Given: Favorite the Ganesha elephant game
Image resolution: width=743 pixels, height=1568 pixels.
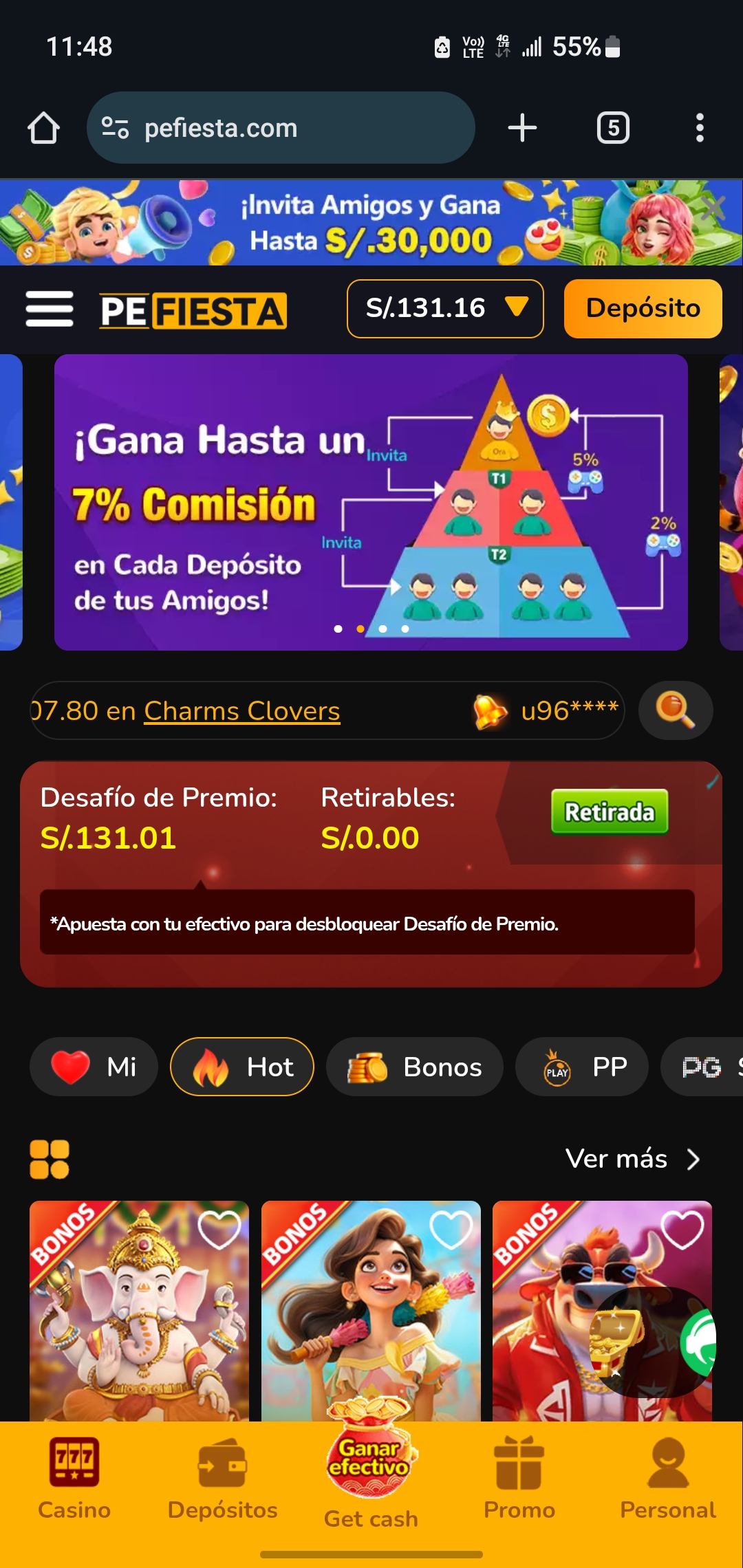Looking at the screenshot, I should pyautogui.click(x=219, y=1230).
